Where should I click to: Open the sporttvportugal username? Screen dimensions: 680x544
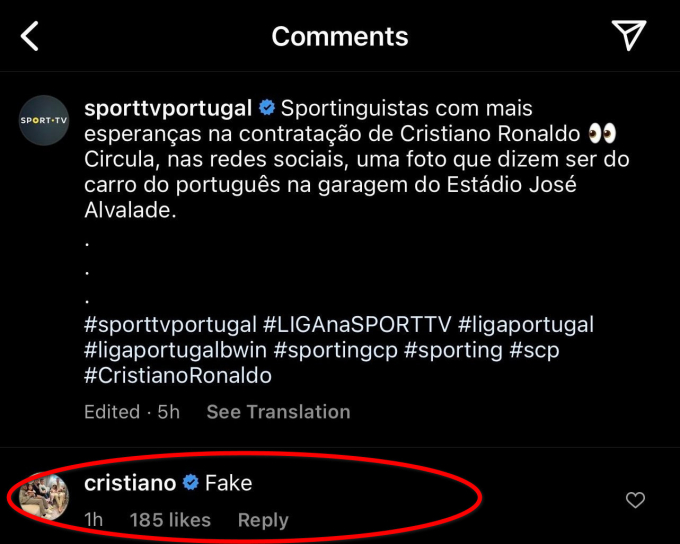(x=168, y=108)
